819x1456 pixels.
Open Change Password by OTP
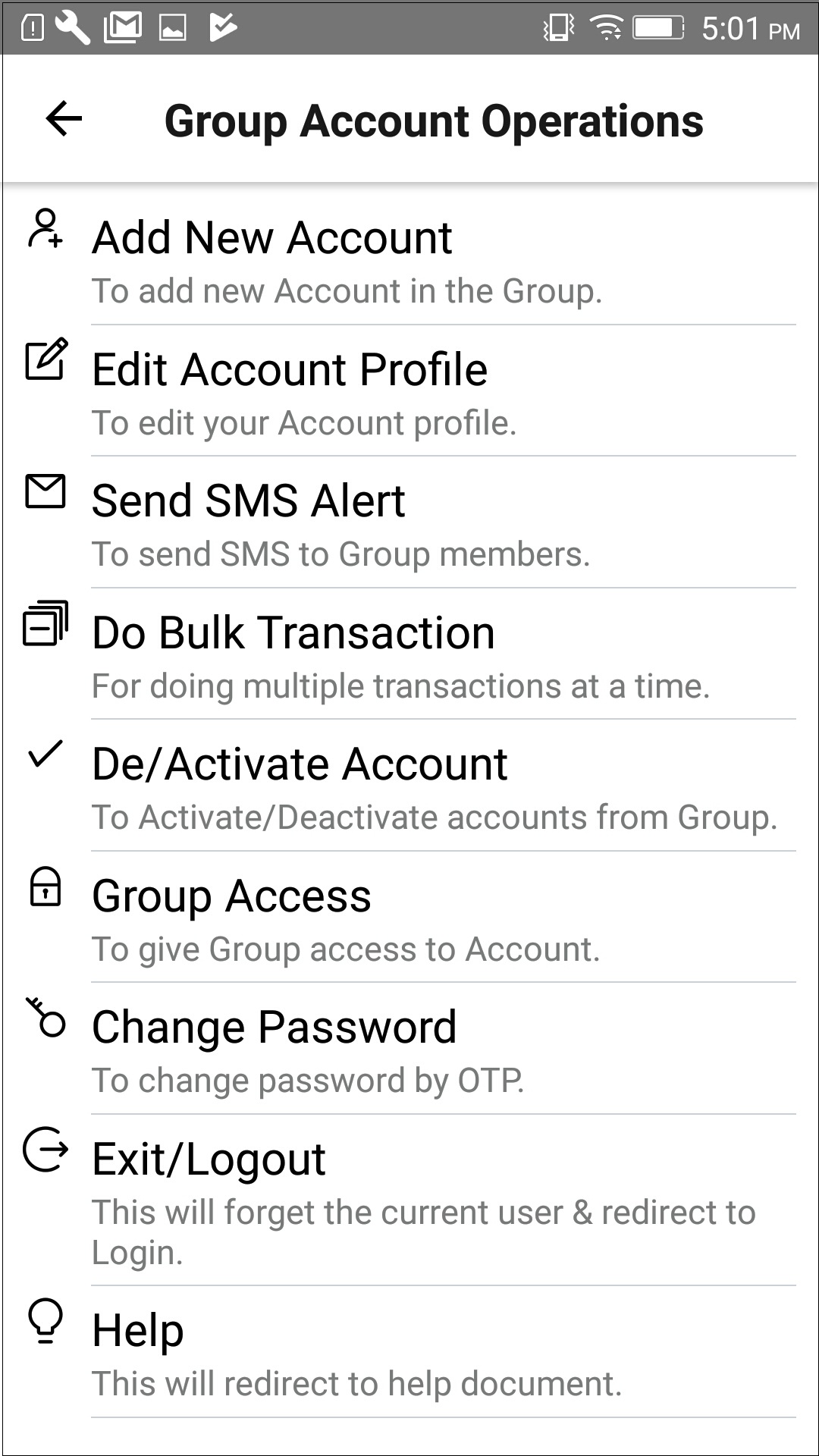[409, 1050]
